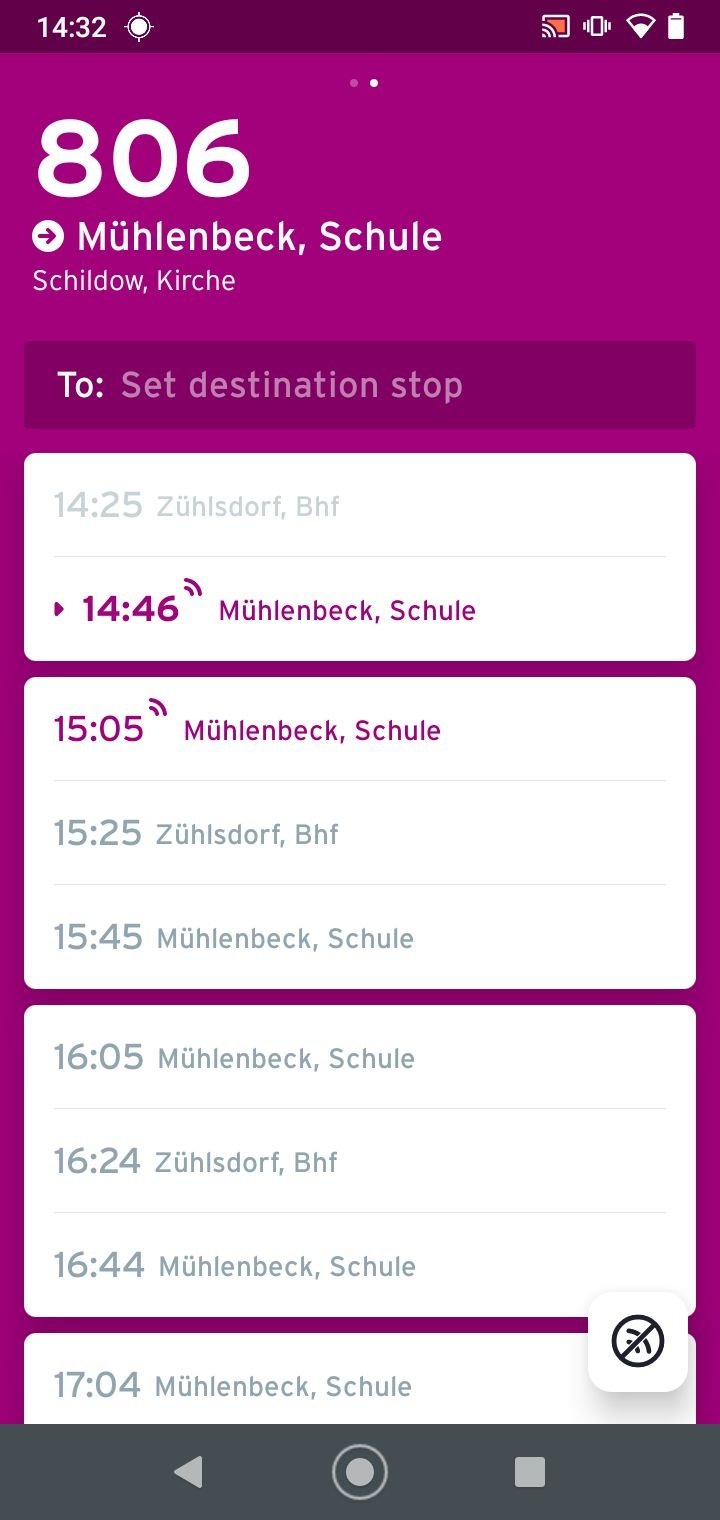View the 15:45 Mühlenbeck, Schule trip
The width and height of the screenshot is (720, 1520).
pyautogui.click(x=360, y=937)
